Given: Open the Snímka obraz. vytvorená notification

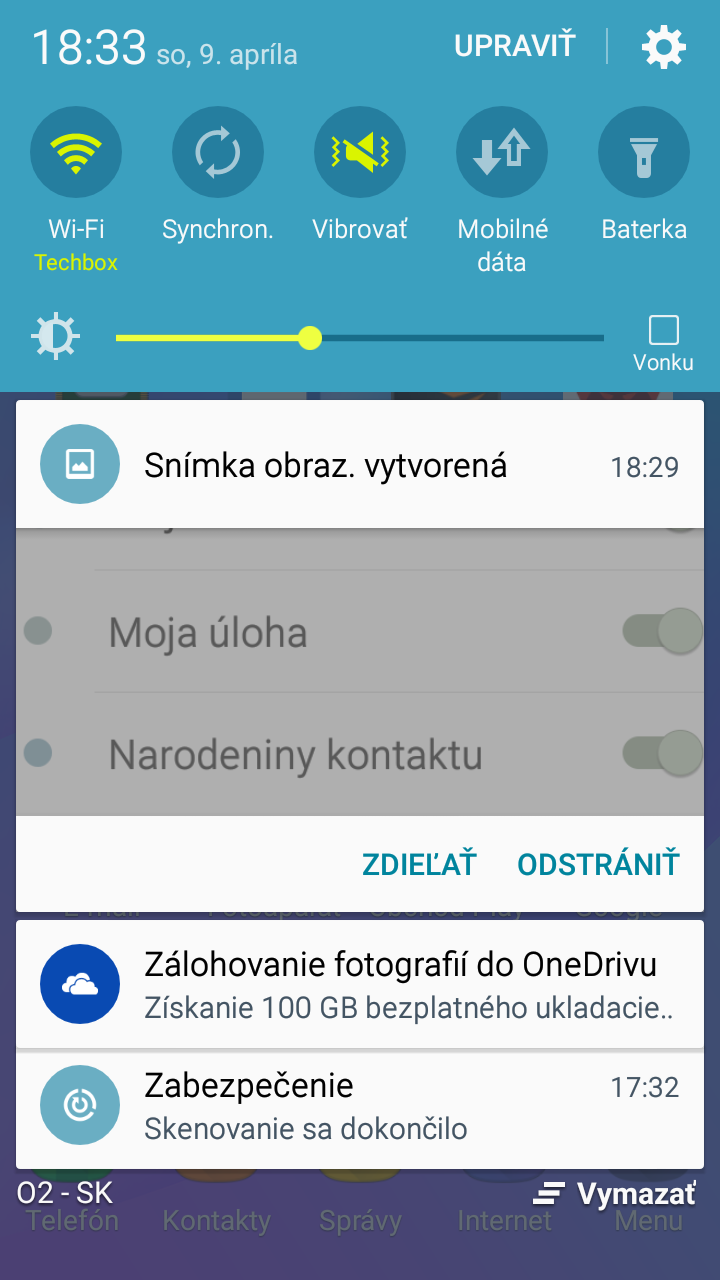Looking at the screenshot, I should [x=360, y=465].
